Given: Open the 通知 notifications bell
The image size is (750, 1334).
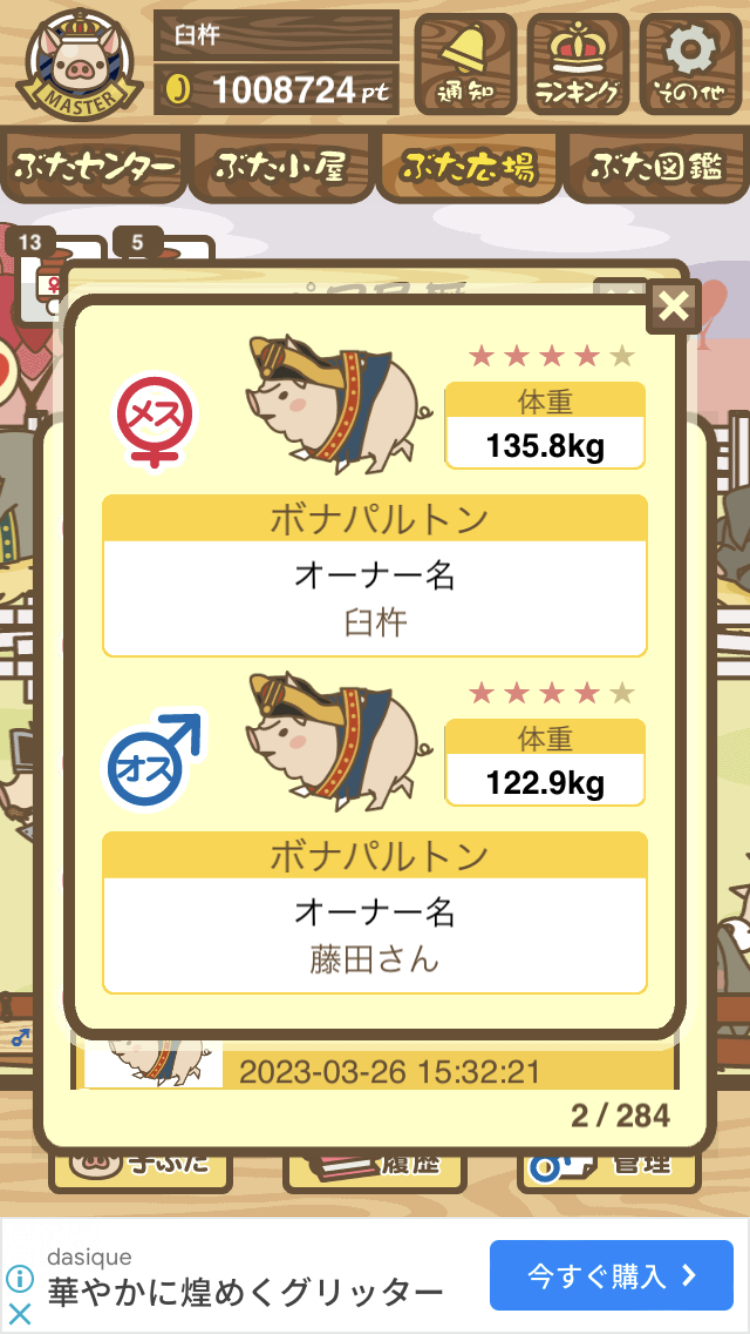Looking at the screenshot, I should coord(466,65).
